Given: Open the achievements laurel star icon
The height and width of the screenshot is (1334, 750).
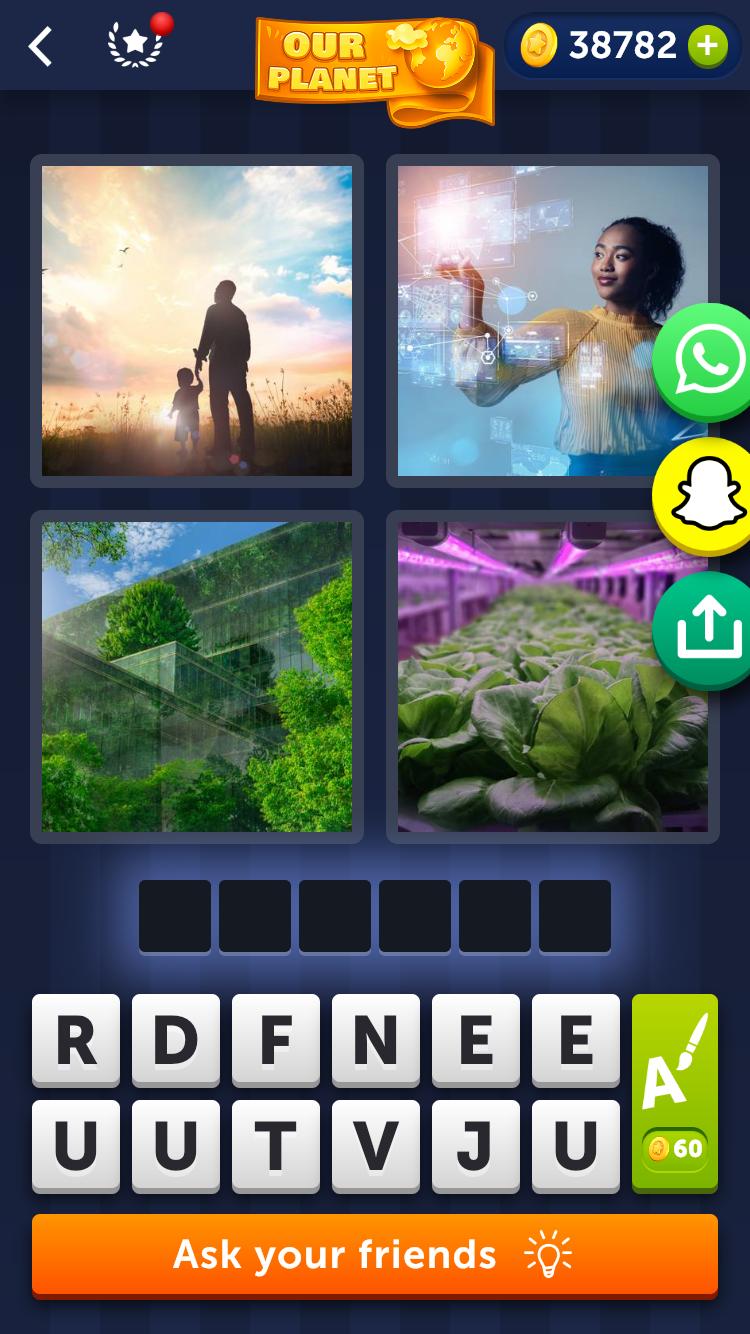Looking at the screenshot, I should (x=135, y=45).
